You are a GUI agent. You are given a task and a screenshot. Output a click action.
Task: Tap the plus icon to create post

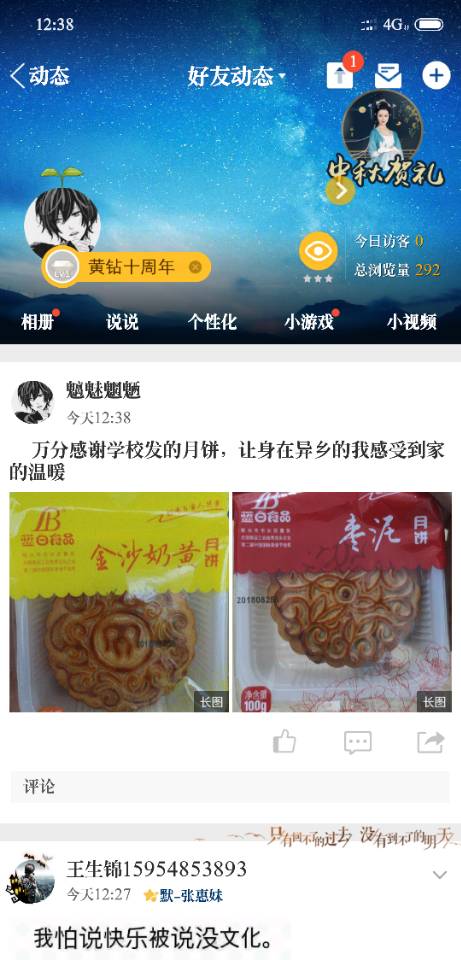pyautogui.click(x=436, y=76)
